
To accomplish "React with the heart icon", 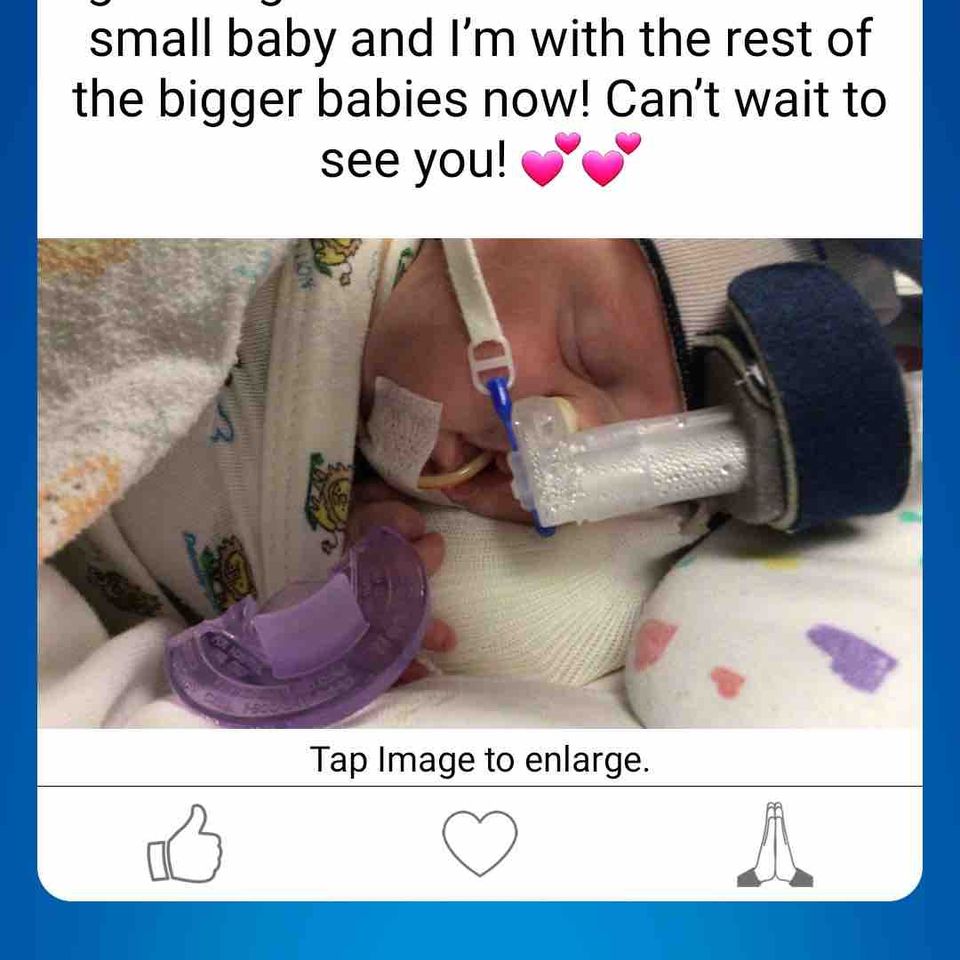I will click(480, 843).
